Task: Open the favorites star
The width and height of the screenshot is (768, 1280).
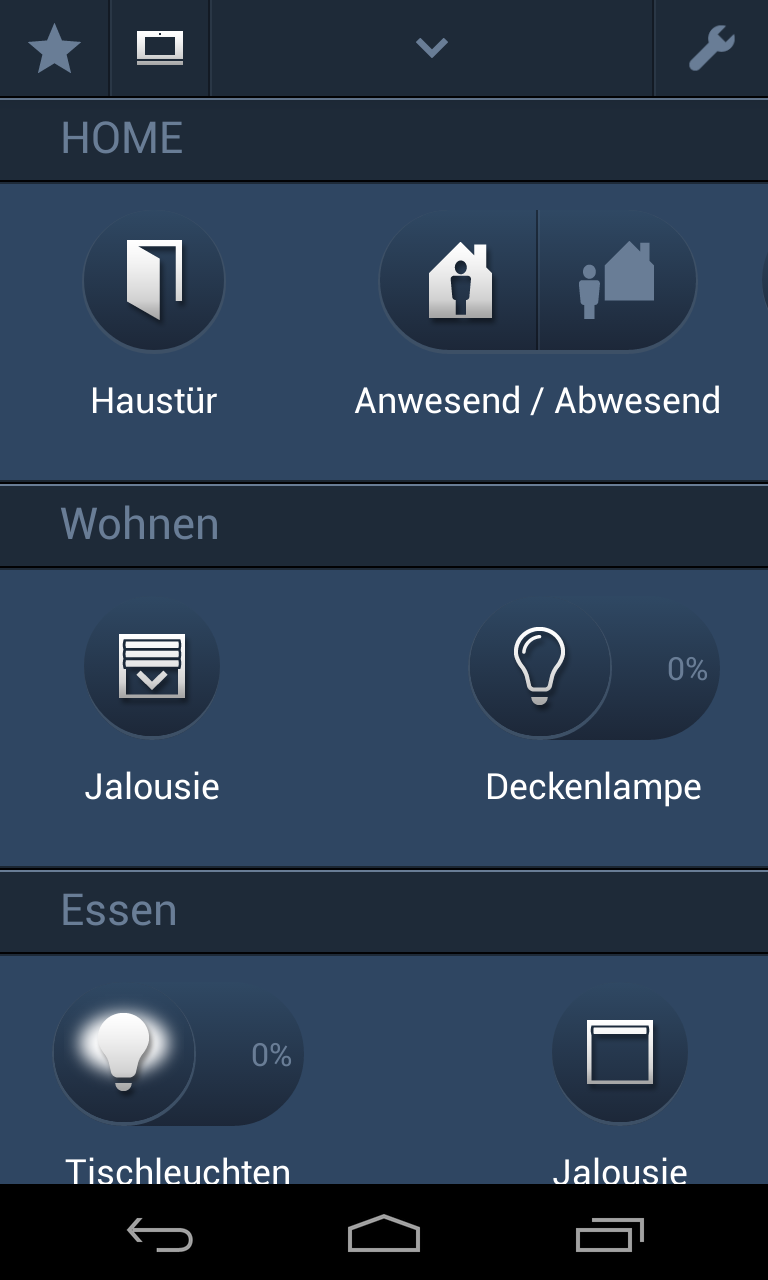Action: pyautogui.click(x=54, y=49)
